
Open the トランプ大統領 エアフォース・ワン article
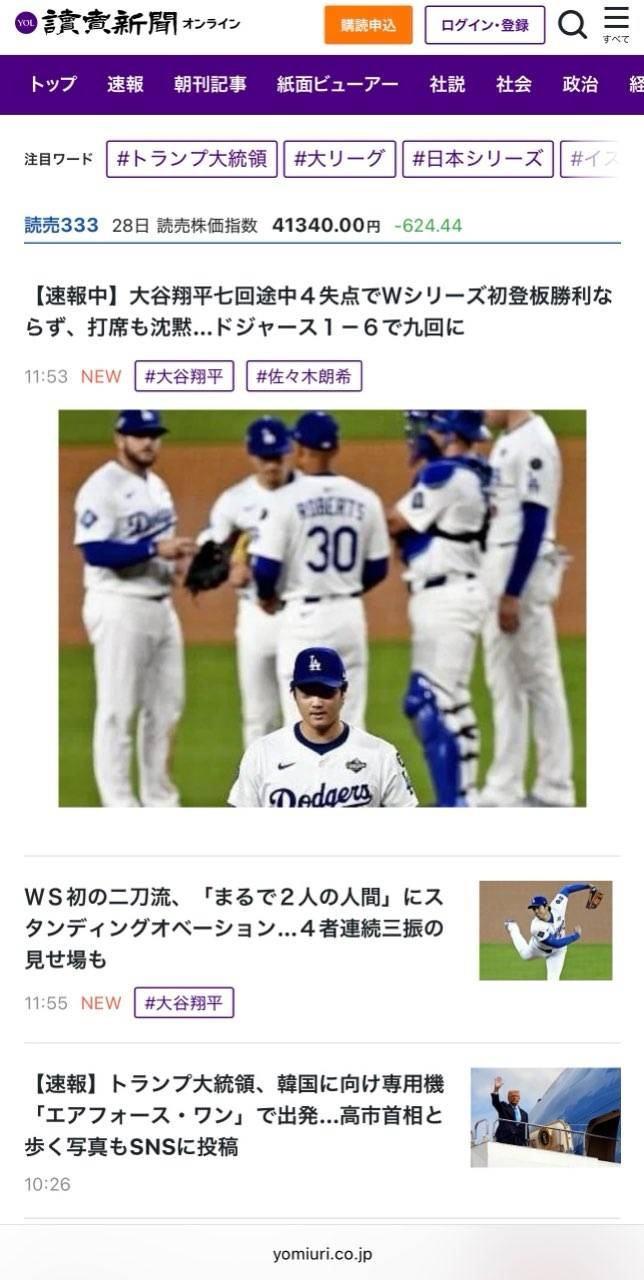pyautogui.click(x=235, y=1115)
